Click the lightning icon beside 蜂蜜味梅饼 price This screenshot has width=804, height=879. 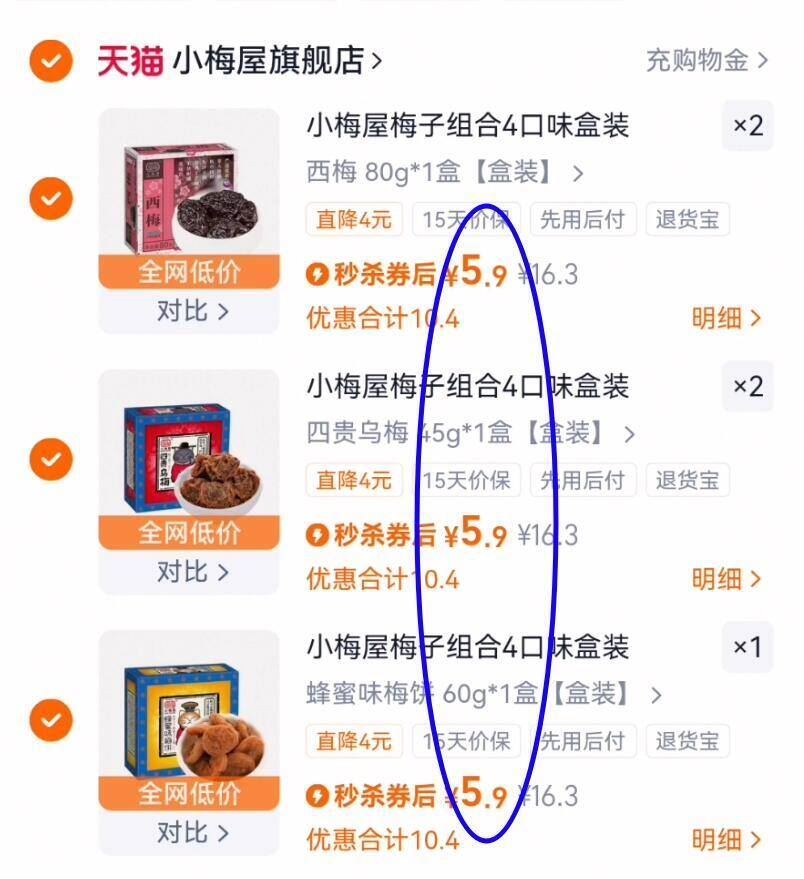316,795
